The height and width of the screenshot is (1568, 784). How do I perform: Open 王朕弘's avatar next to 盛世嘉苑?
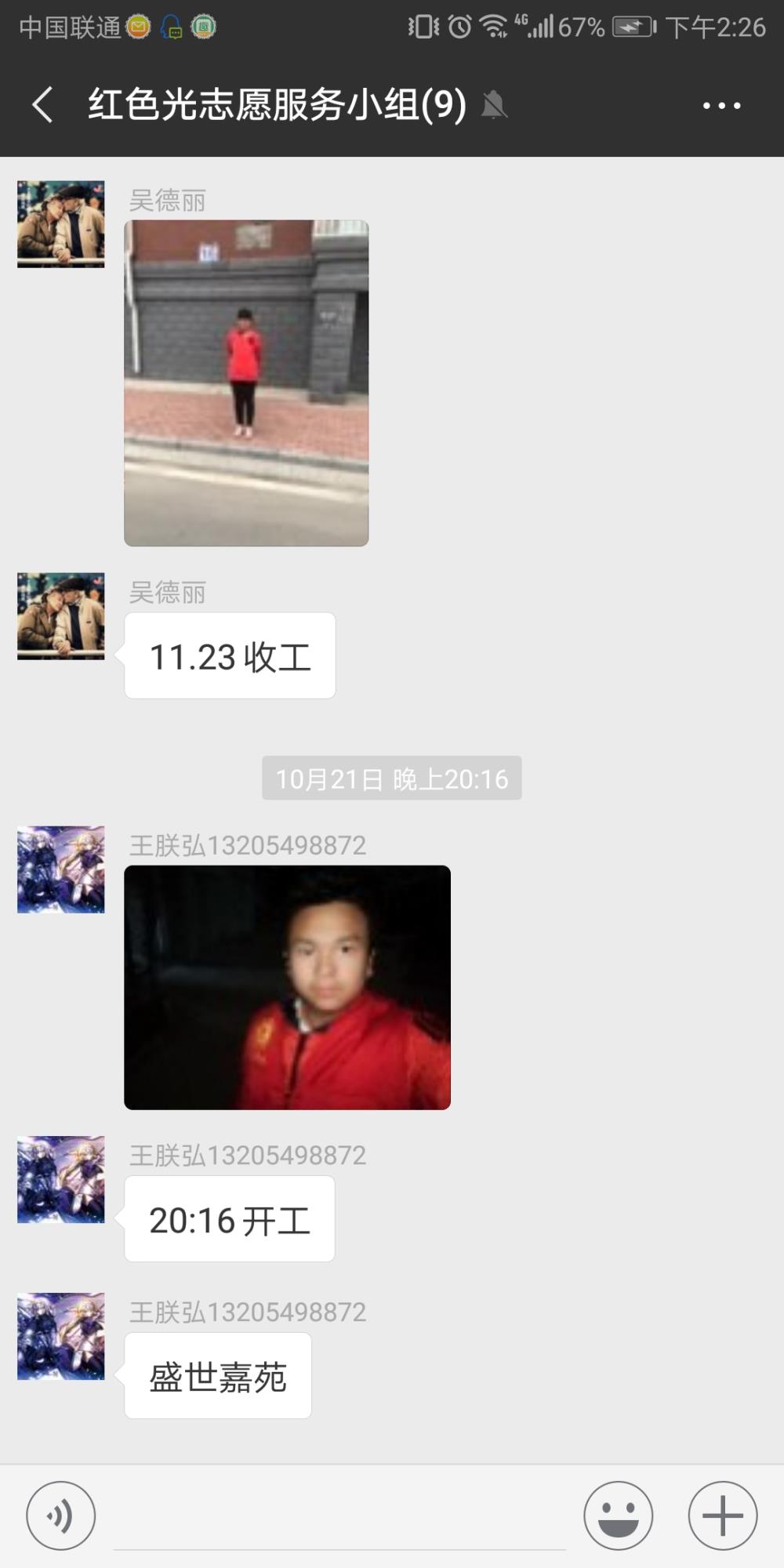pyautogui.click(x=61, y=1336)
